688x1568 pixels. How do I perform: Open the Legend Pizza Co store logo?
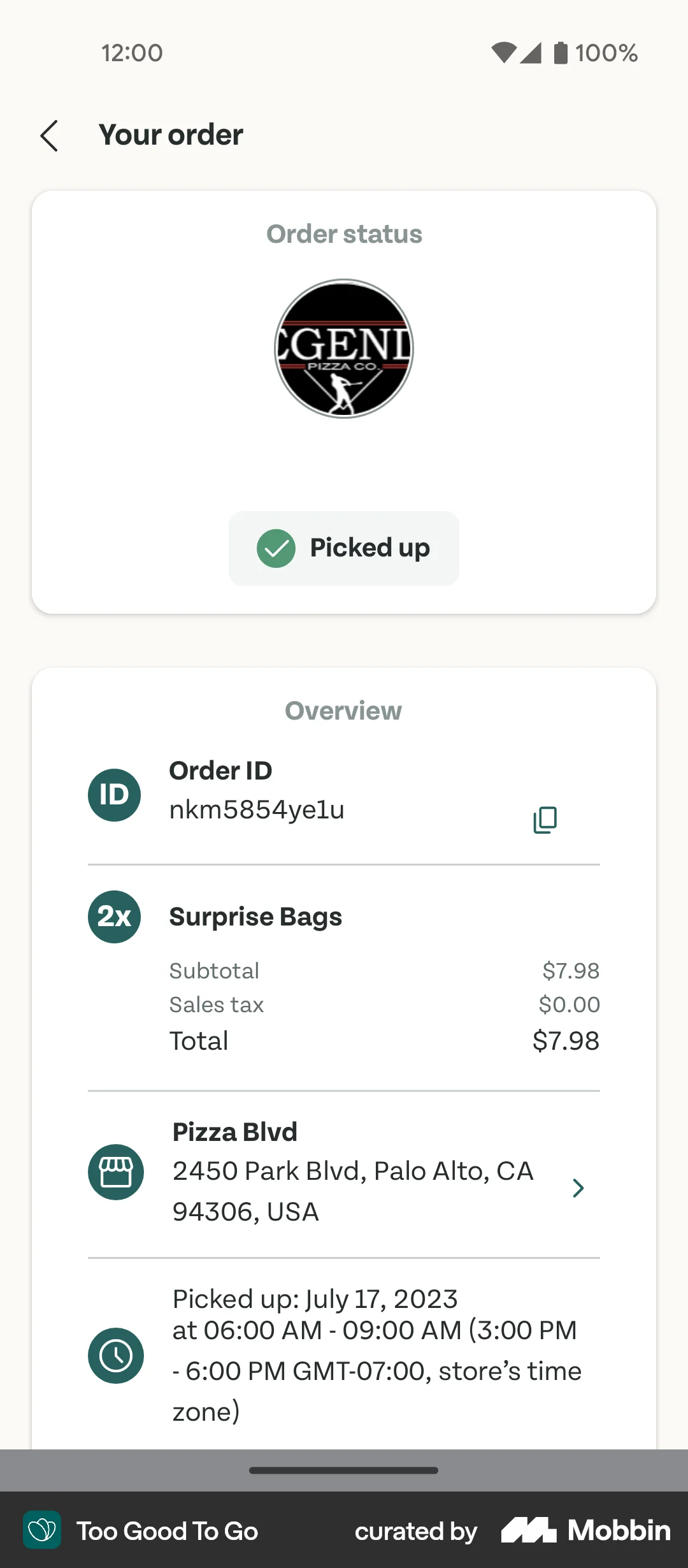(x=343, y=349)
